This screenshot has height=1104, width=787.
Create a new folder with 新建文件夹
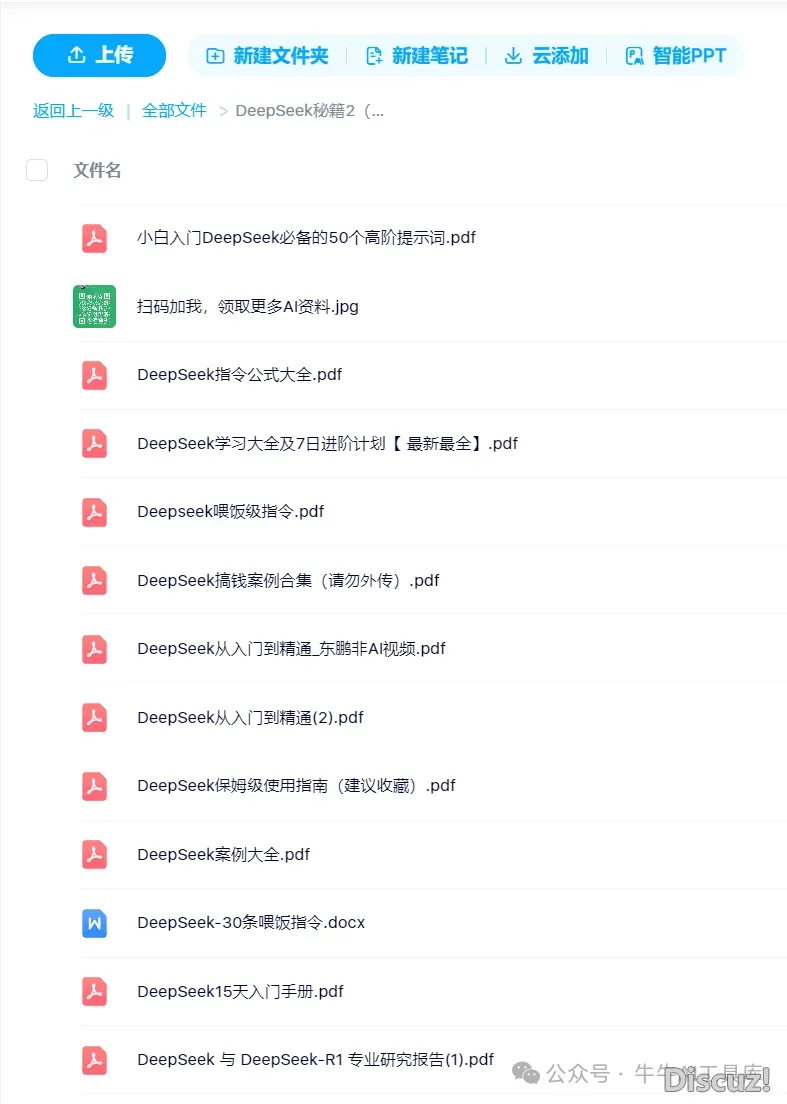[267, 56]
